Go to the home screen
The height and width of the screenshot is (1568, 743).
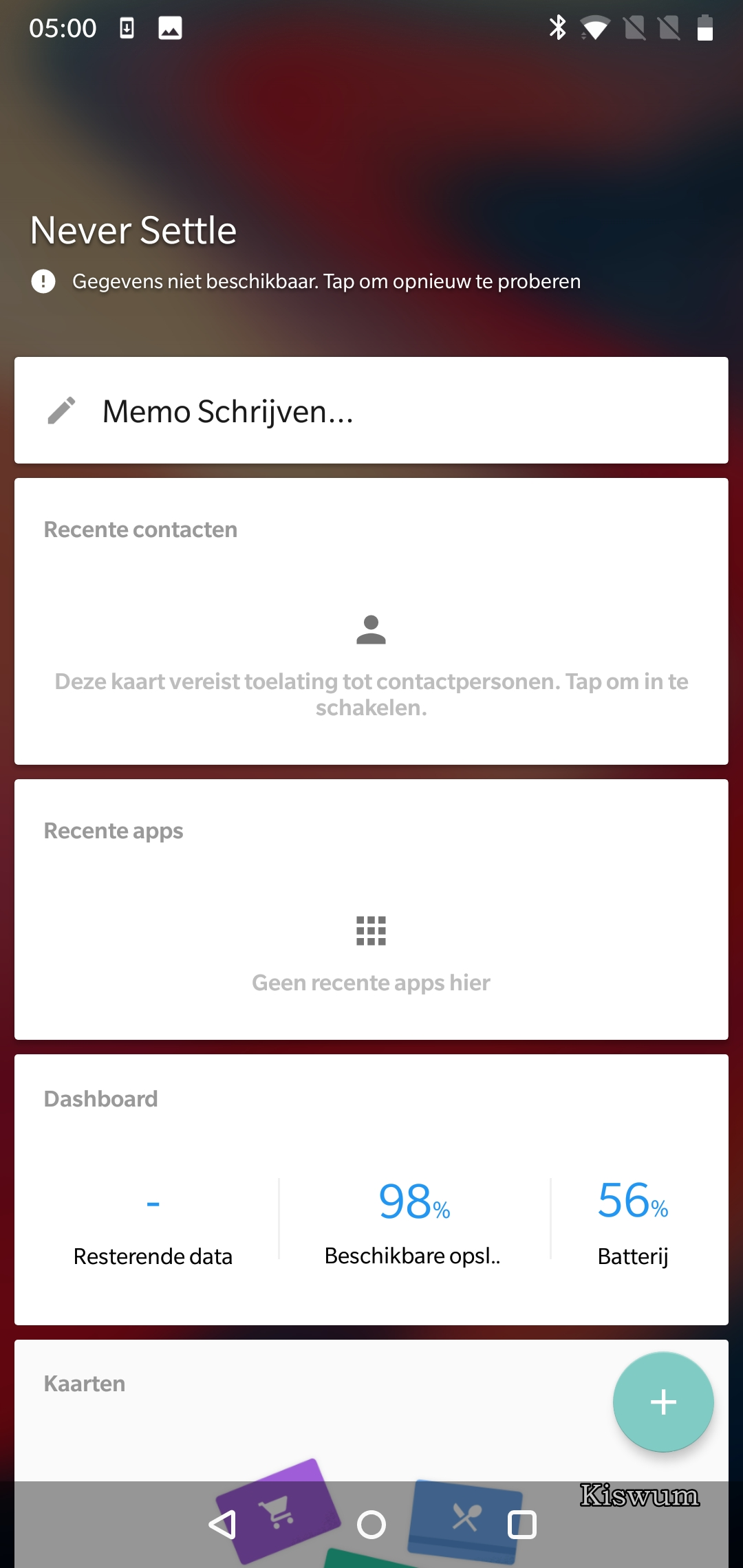click(x=371, y=1525)
